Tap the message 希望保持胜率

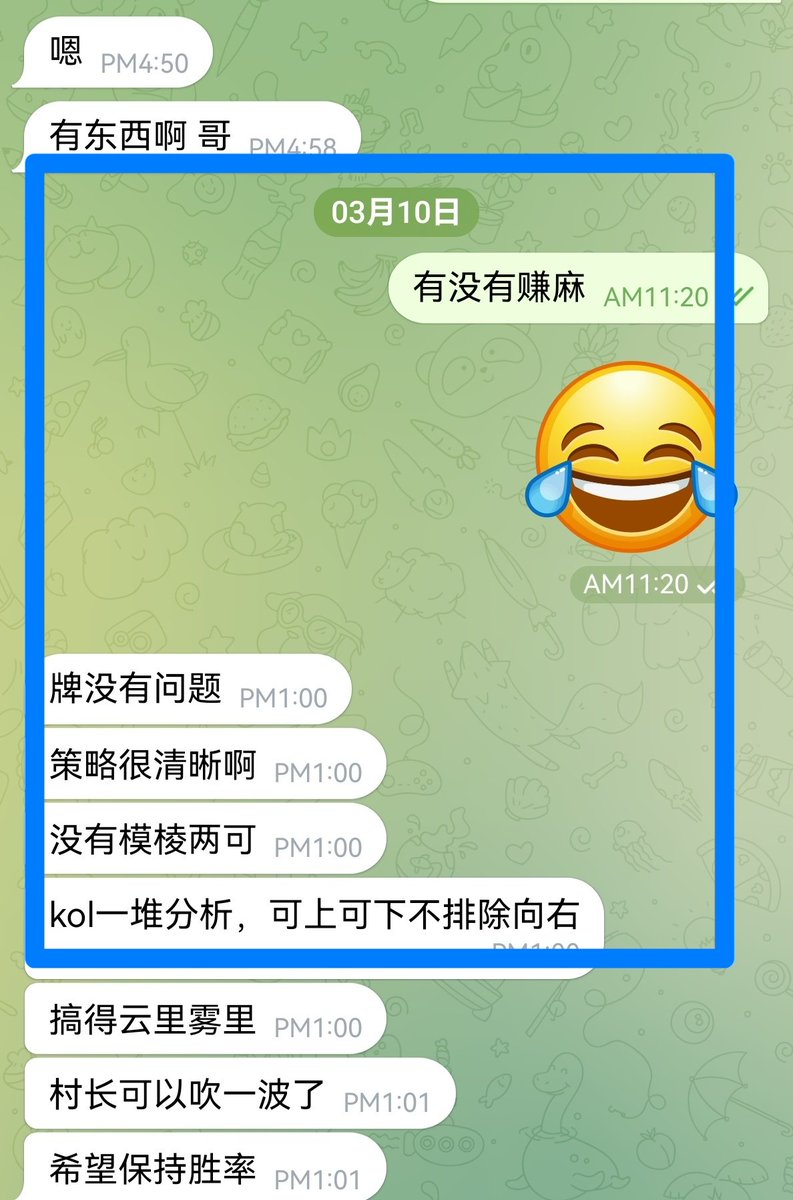point(203,1169)
